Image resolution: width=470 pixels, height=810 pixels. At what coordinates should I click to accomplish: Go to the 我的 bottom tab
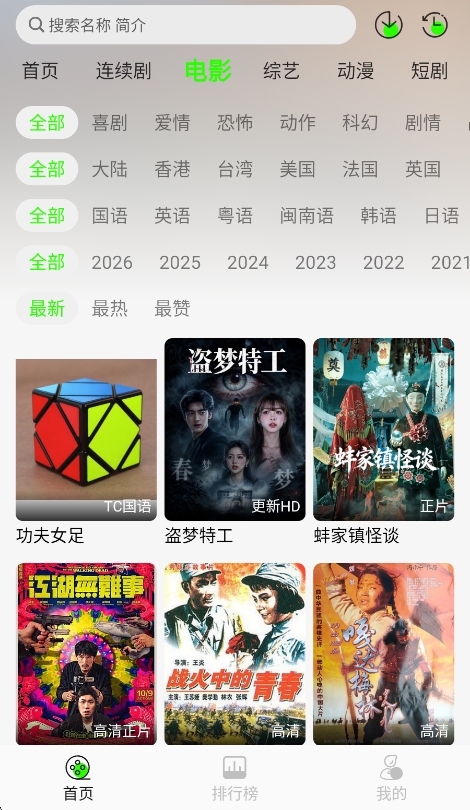pyautogui.click(x=391, y=779)
